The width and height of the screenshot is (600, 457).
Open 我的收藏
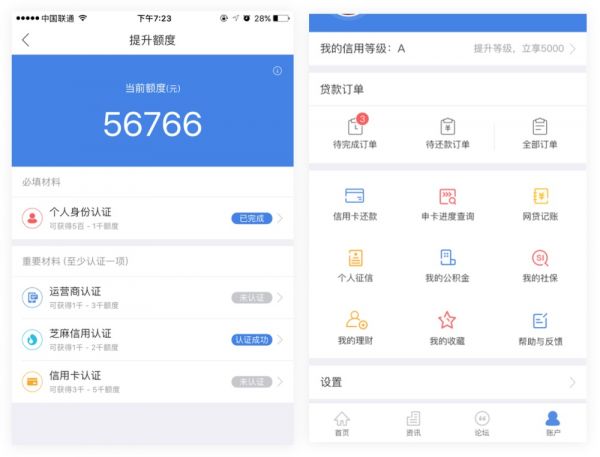click(x=447, y=328)
